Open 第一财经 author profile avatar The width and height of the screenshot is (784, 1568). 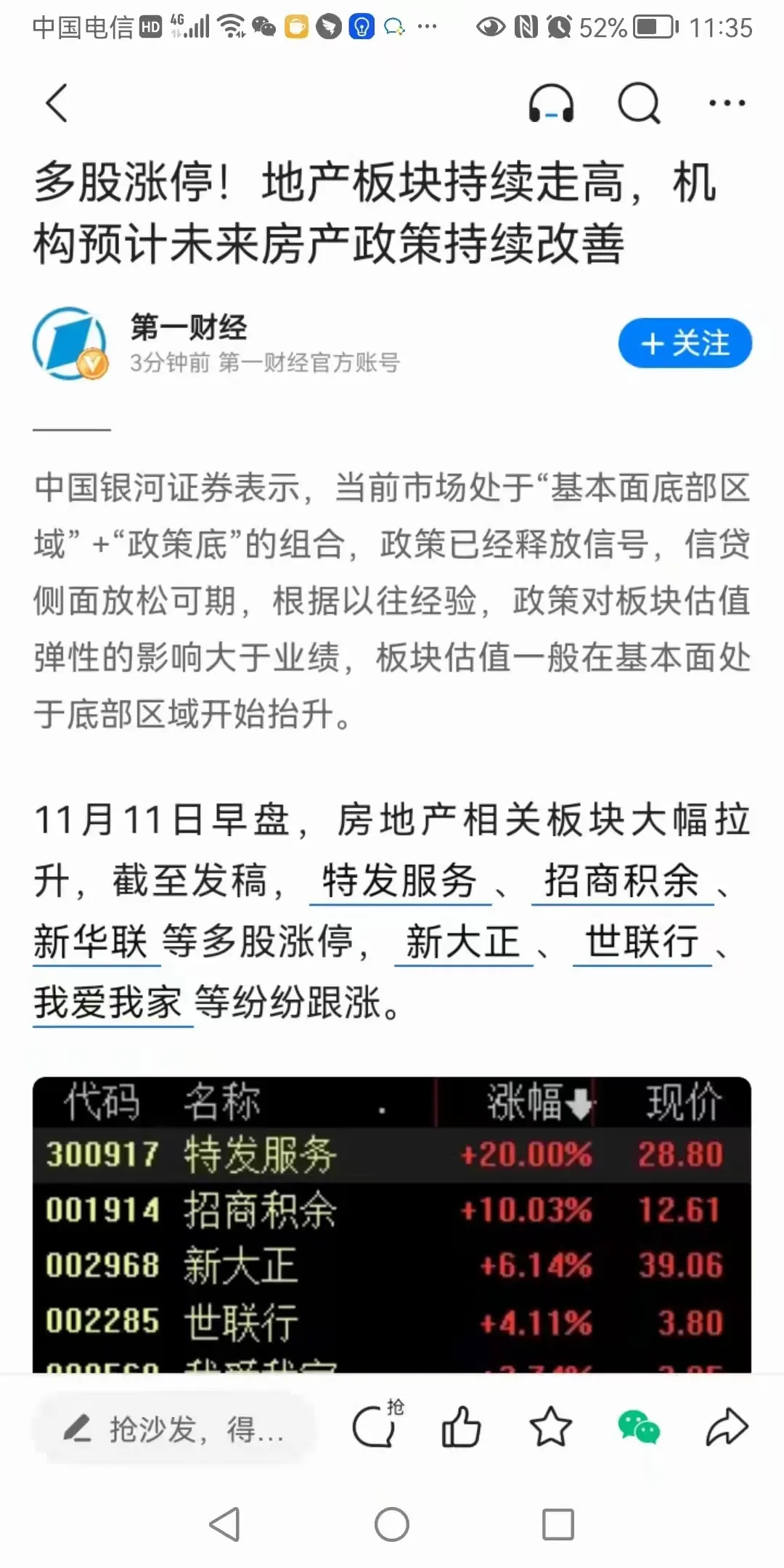(70, 343)
